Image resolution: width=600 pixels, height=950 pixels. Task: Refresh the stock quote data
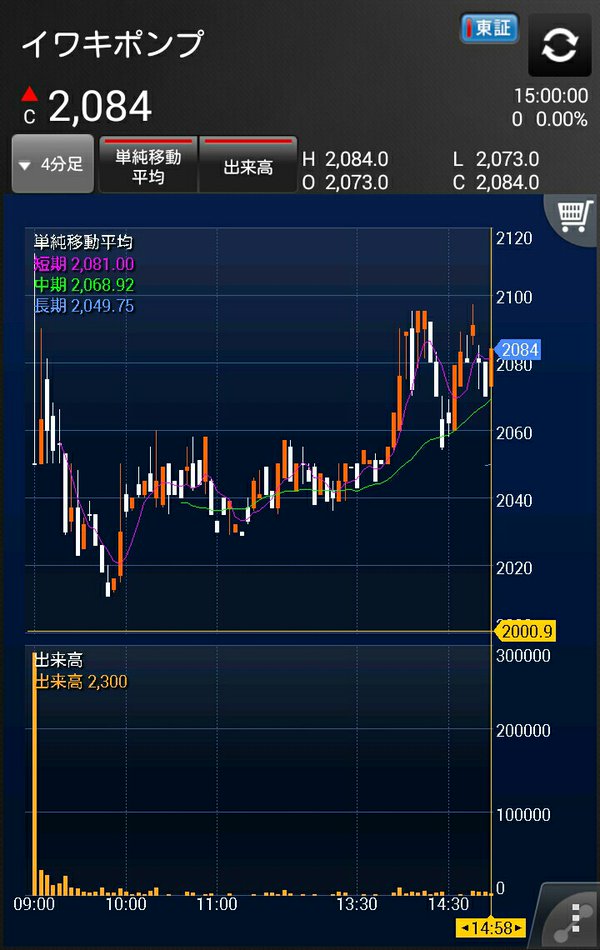click(560, 47)
